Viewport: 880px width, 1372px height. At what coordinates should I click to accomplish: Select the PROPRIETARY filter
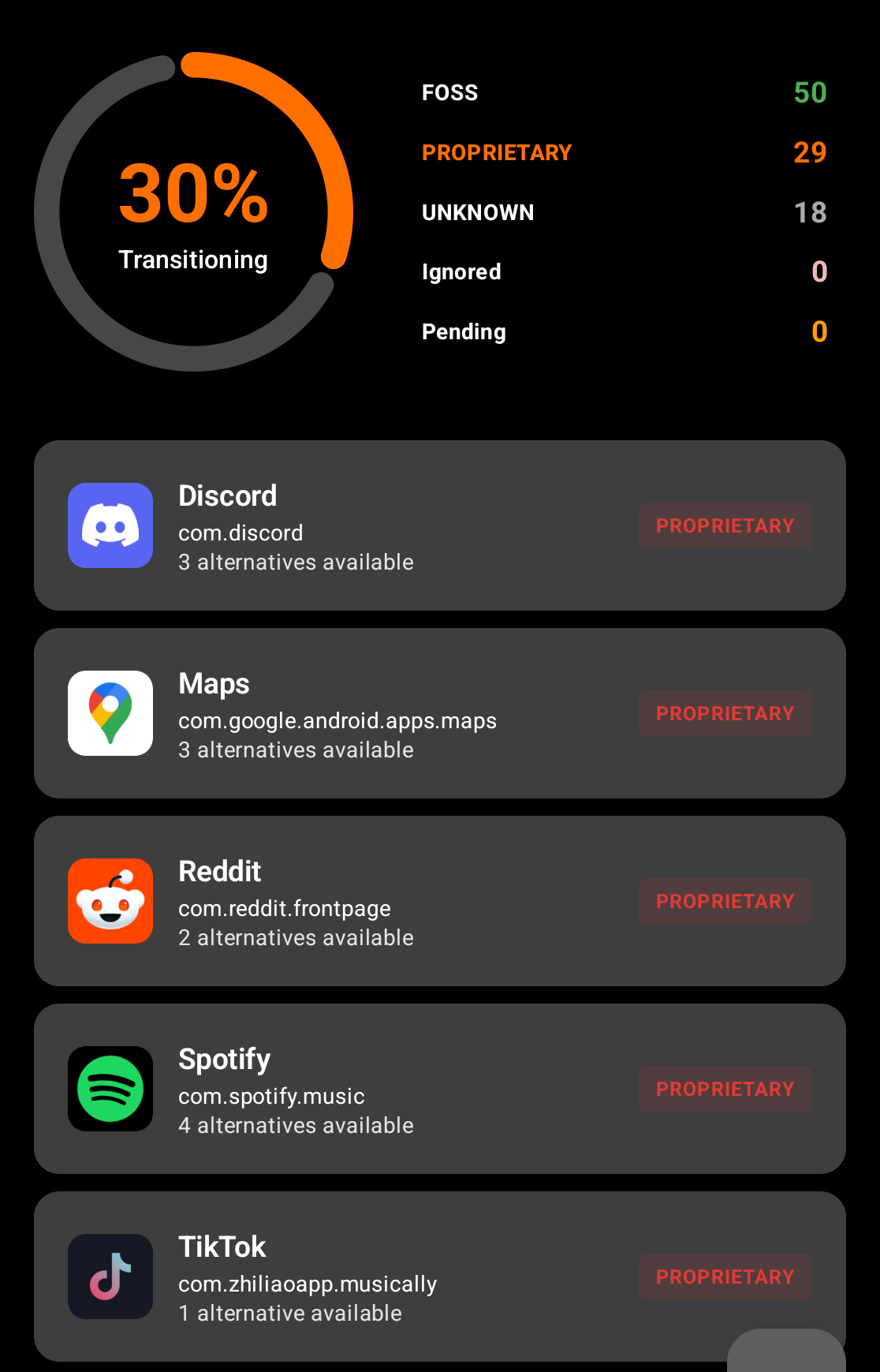point(623,152)
